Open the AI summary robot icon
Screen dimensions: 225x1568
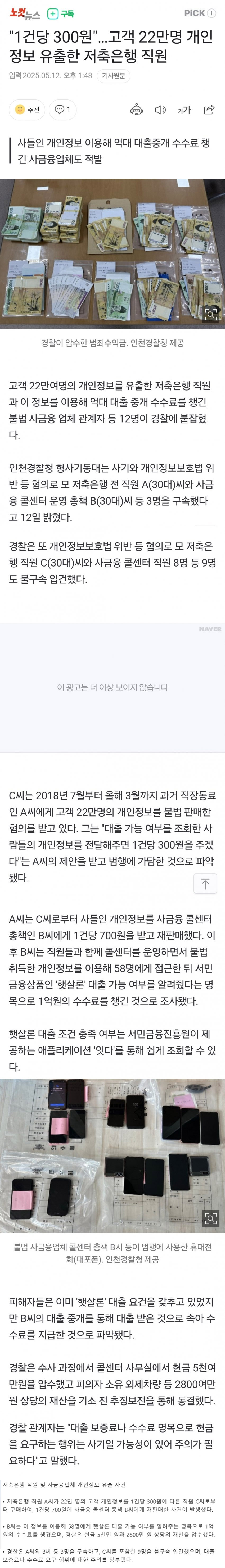[137, 110]
